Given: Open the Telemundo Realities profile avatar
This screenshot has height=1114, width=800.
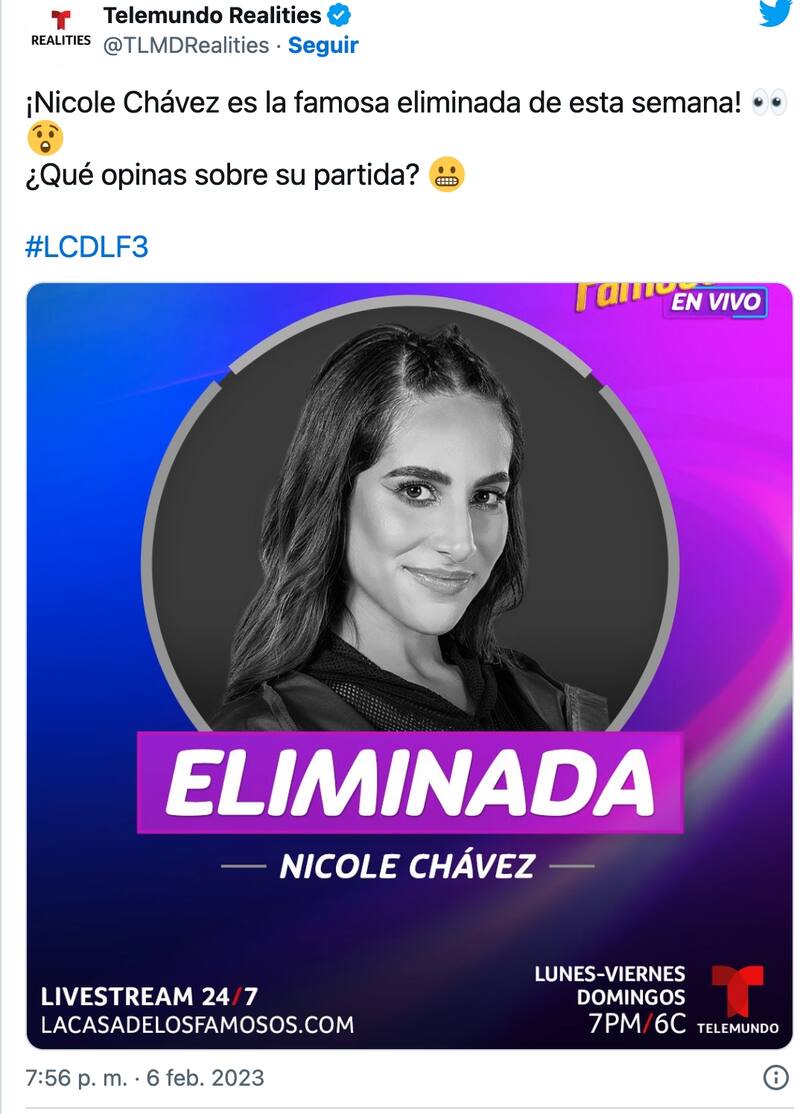Looking at the screenshot, I should coord(60,29).
